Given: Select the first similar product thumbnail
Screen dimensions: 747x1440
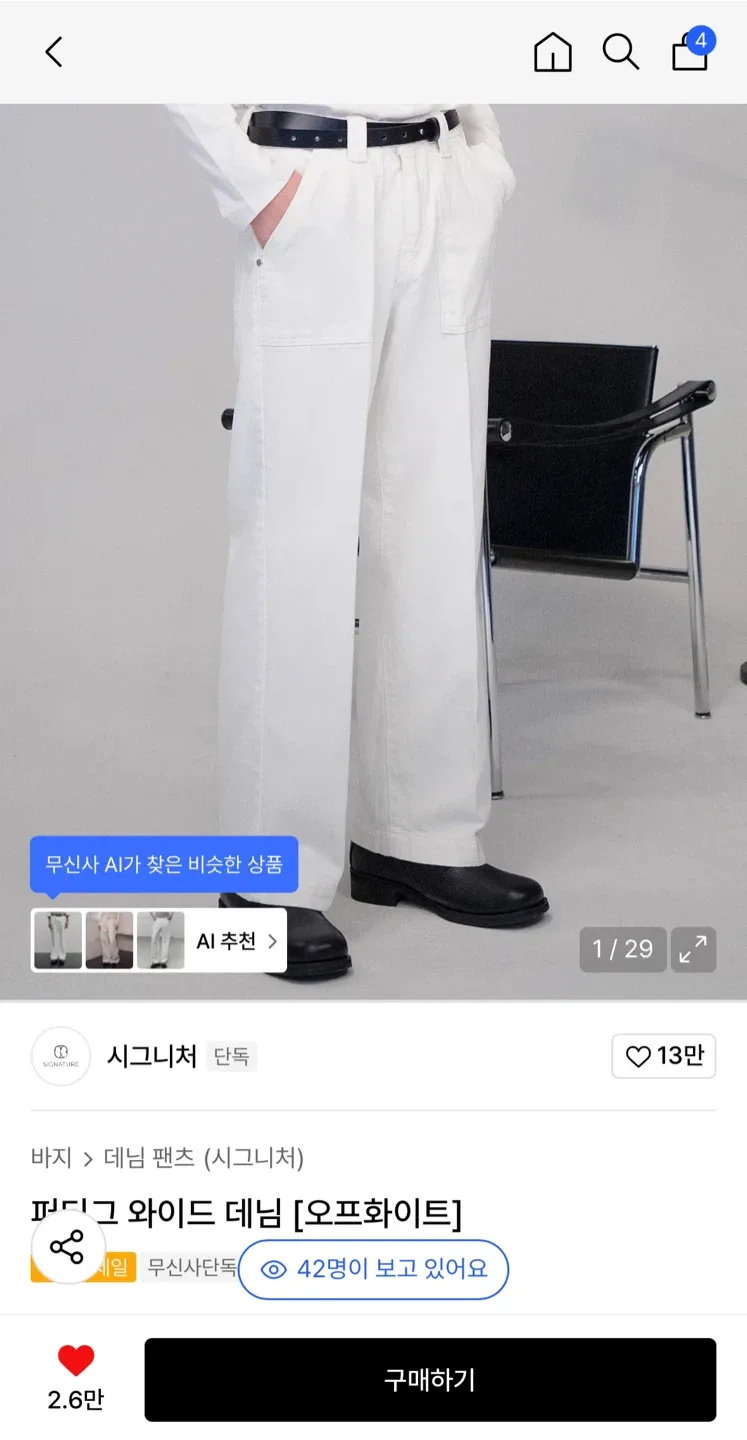Looking at the screenshot, I should (58, 940).
